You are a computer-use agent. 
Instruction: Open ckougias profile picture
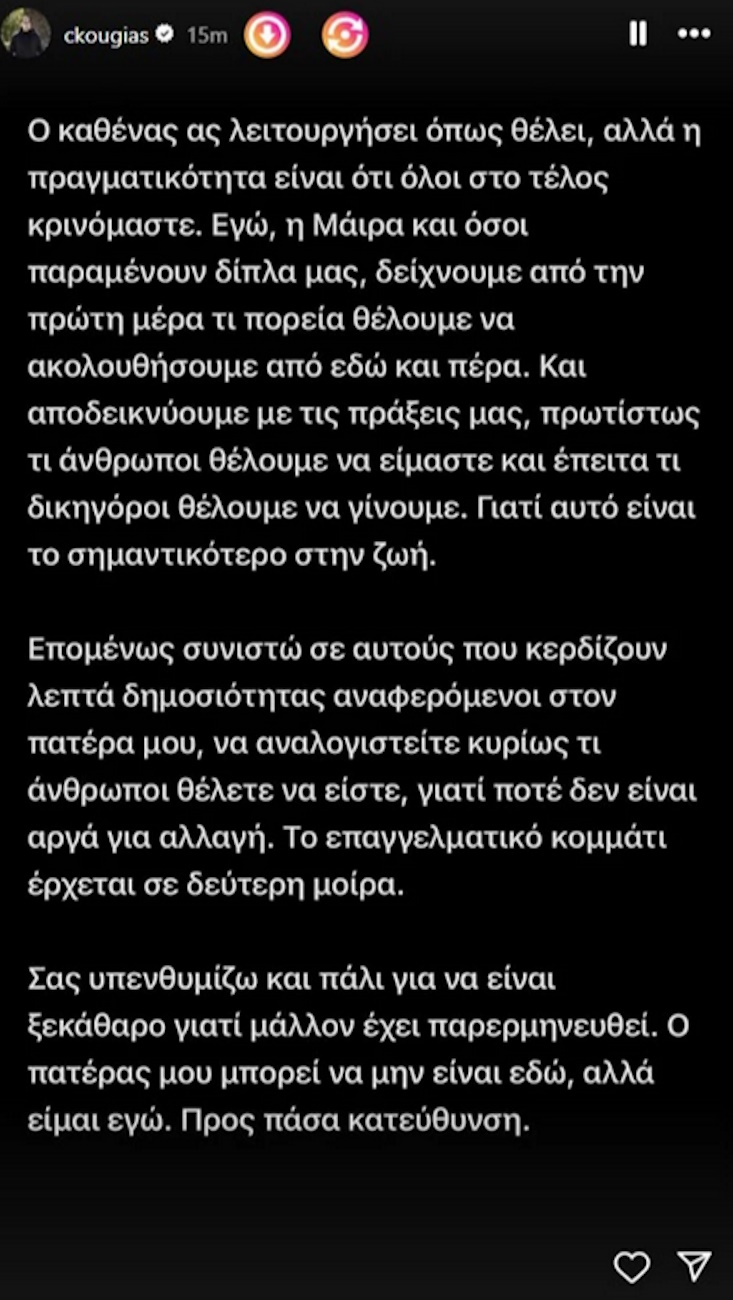point(28,33)
